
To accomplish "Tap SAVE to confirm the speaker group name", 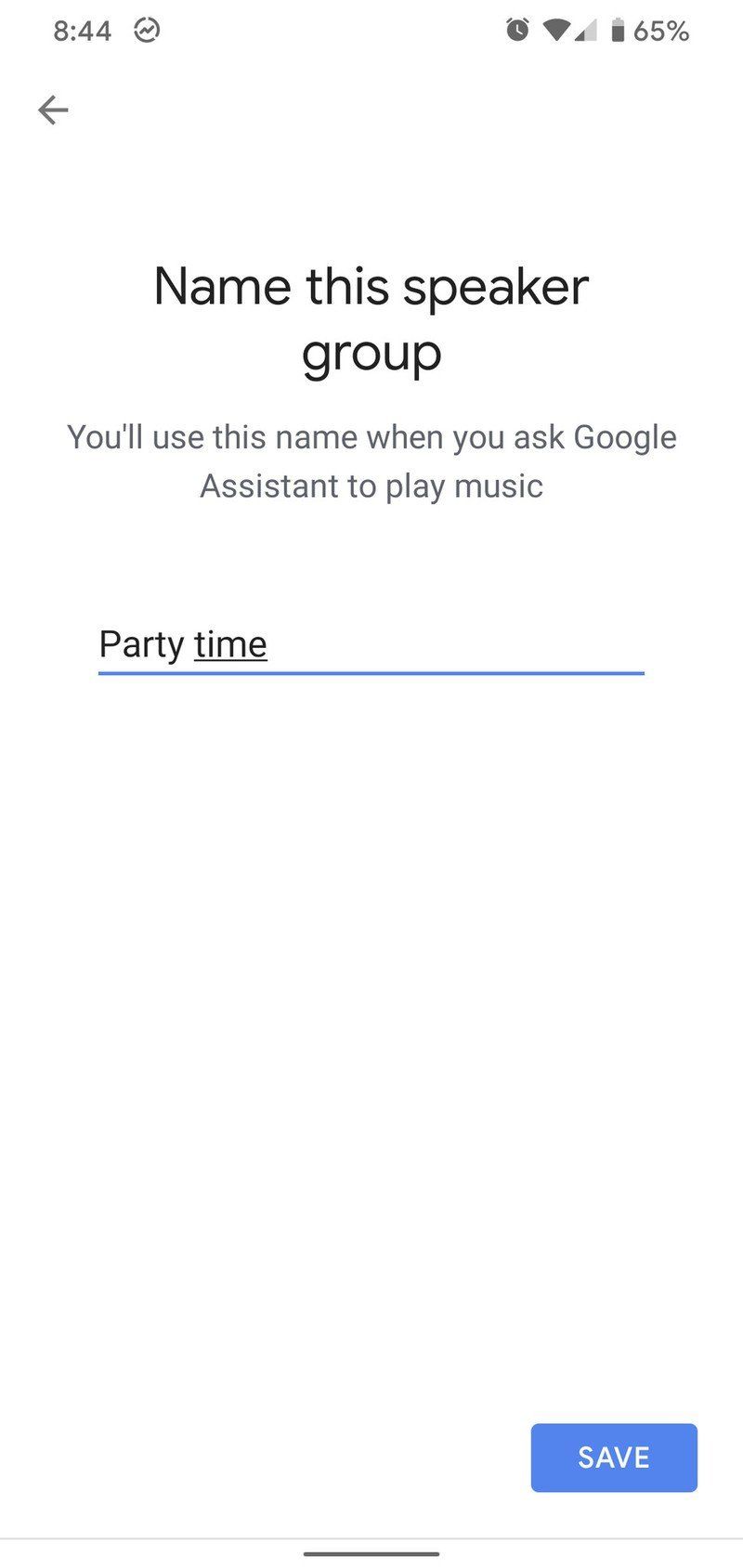I will (x=614, y=1458).
